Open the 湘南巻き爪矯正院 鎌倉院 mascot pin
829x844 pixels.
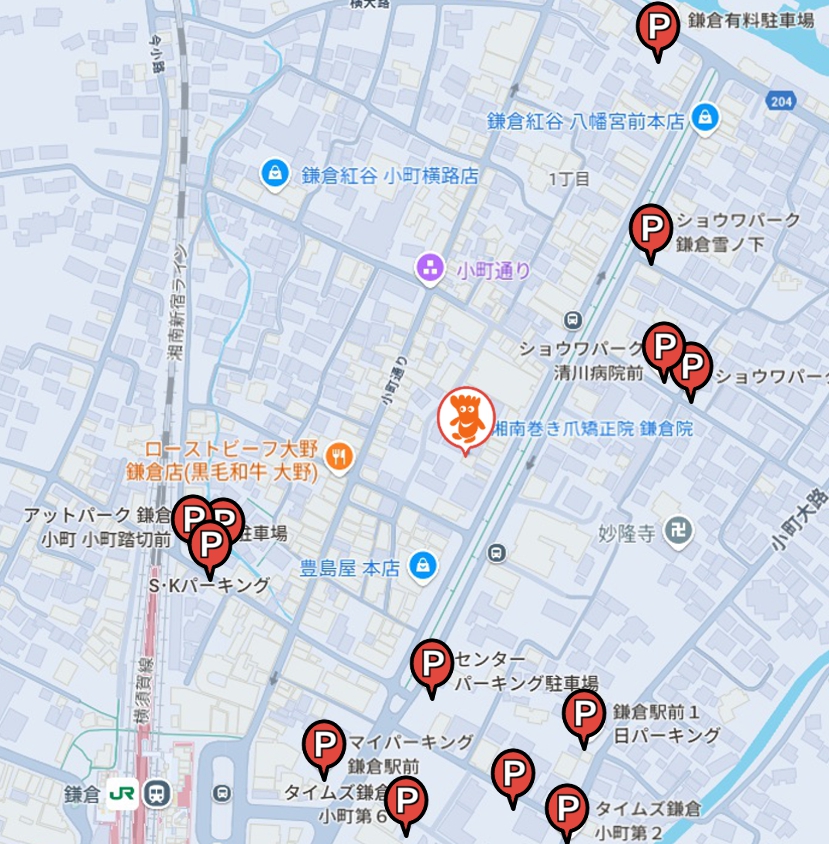[466, 418]
